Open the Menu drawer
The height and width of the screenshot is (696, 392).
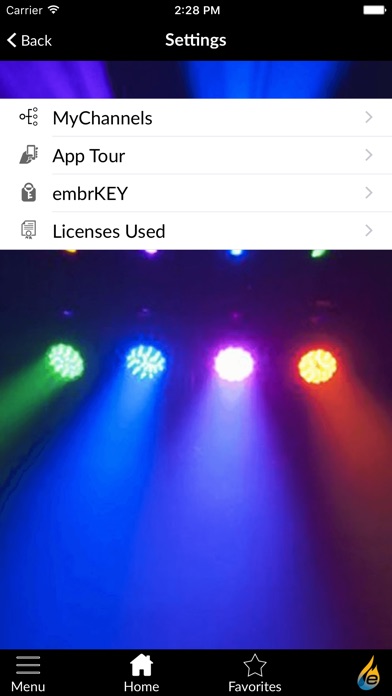28,673
